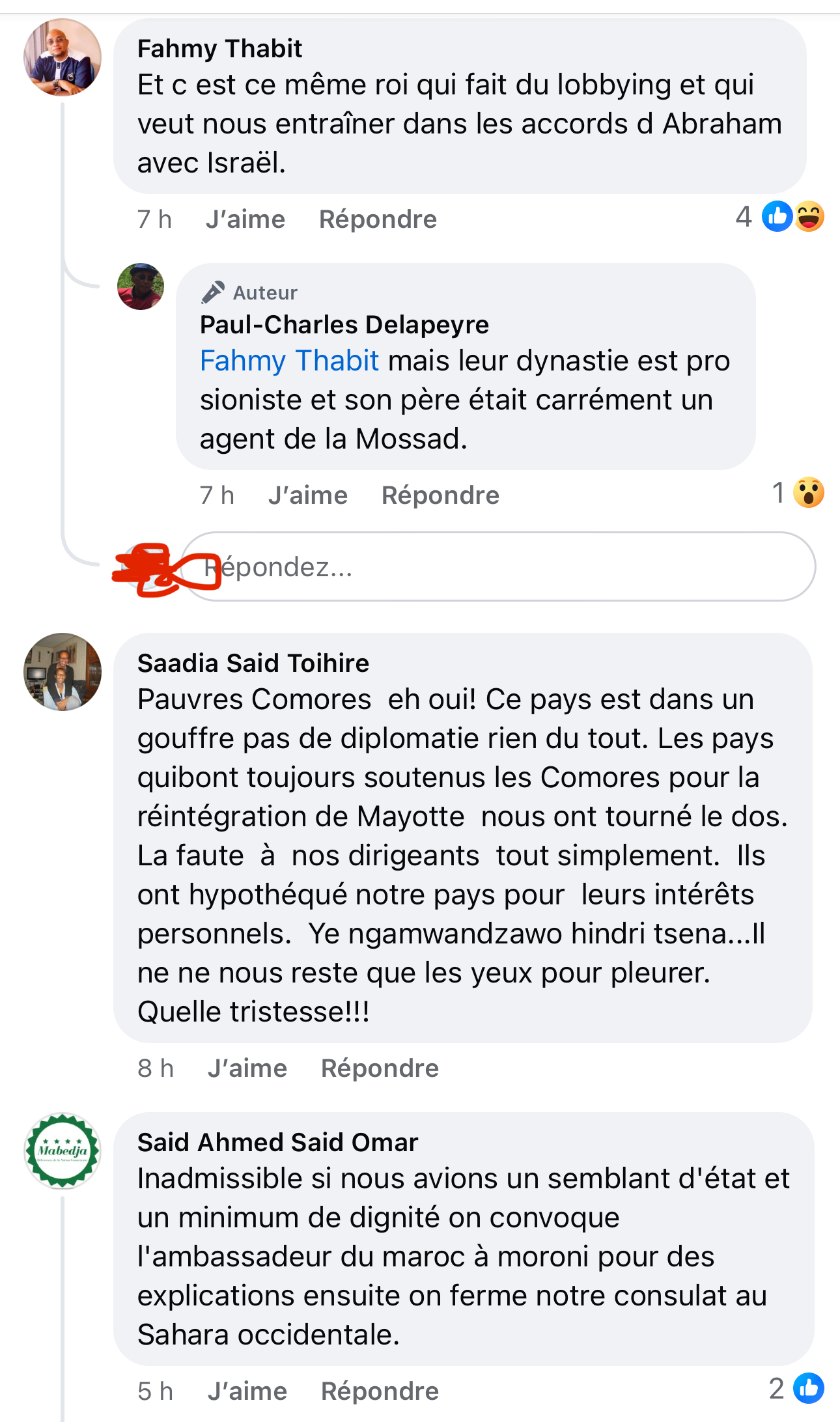840x1422 pixels.
Task: Like Paul-Charles Delapeyre's reply
Action: tap(307, 495)
